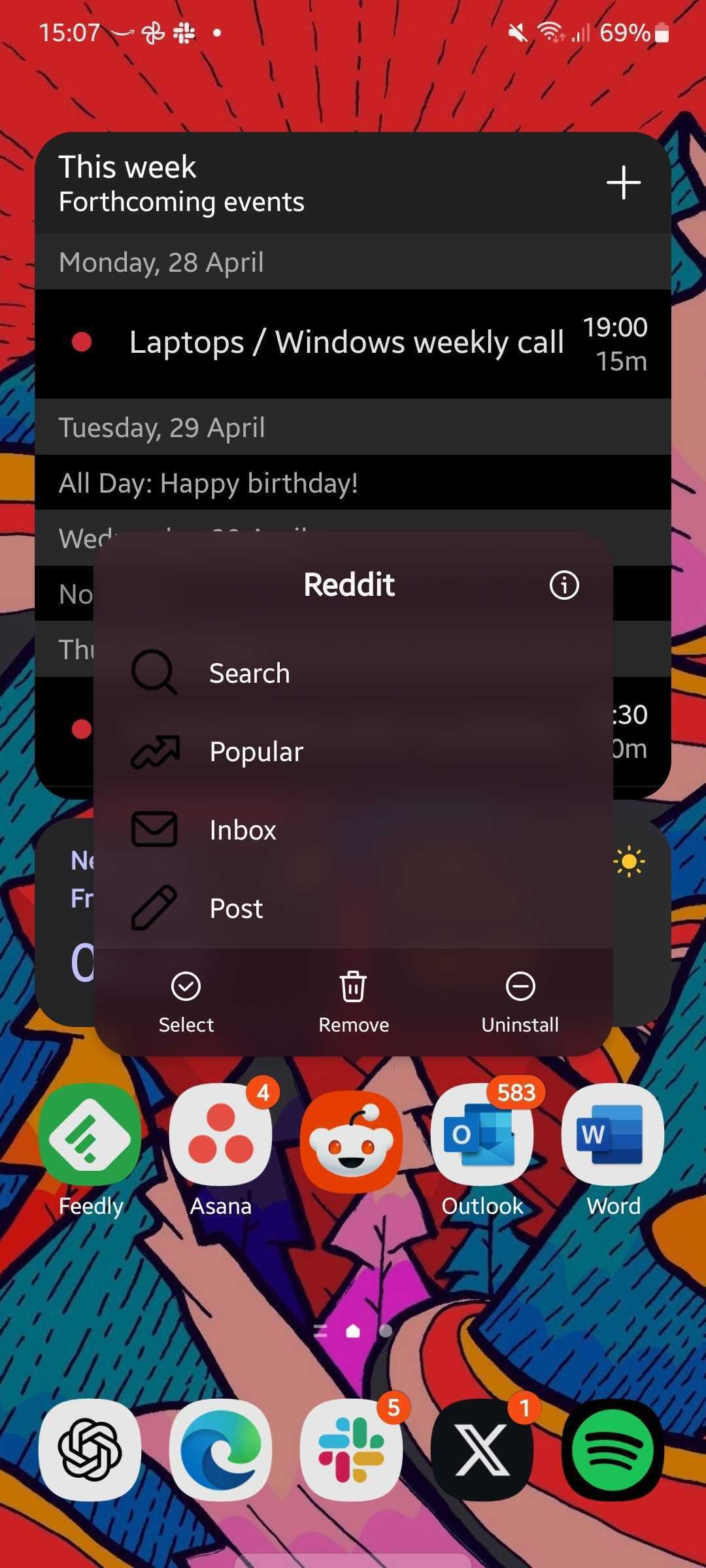706x1568 pixels.
Task: Launch Microsoft Word
Action: coord(613,1137)
